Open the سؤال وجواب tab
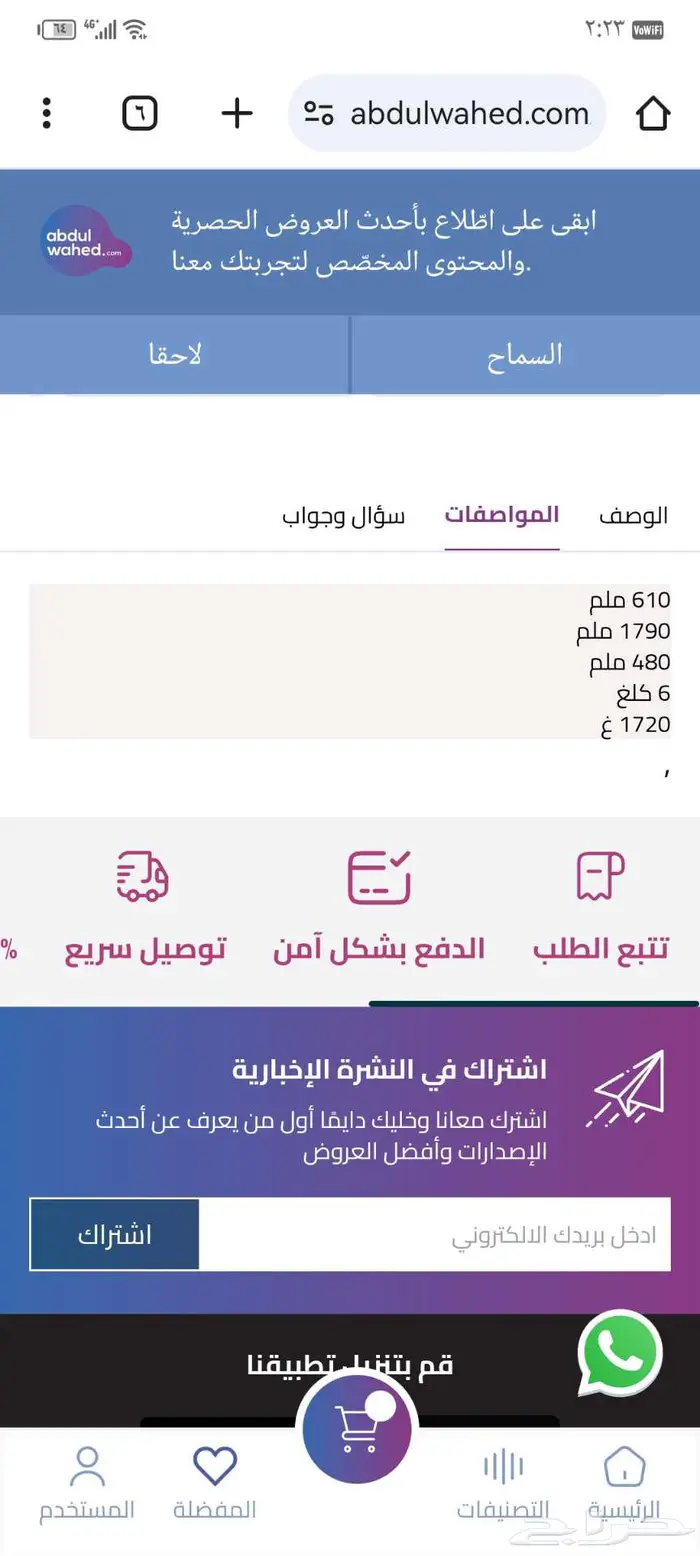The image size is (700, 1556). pos(343,517)
